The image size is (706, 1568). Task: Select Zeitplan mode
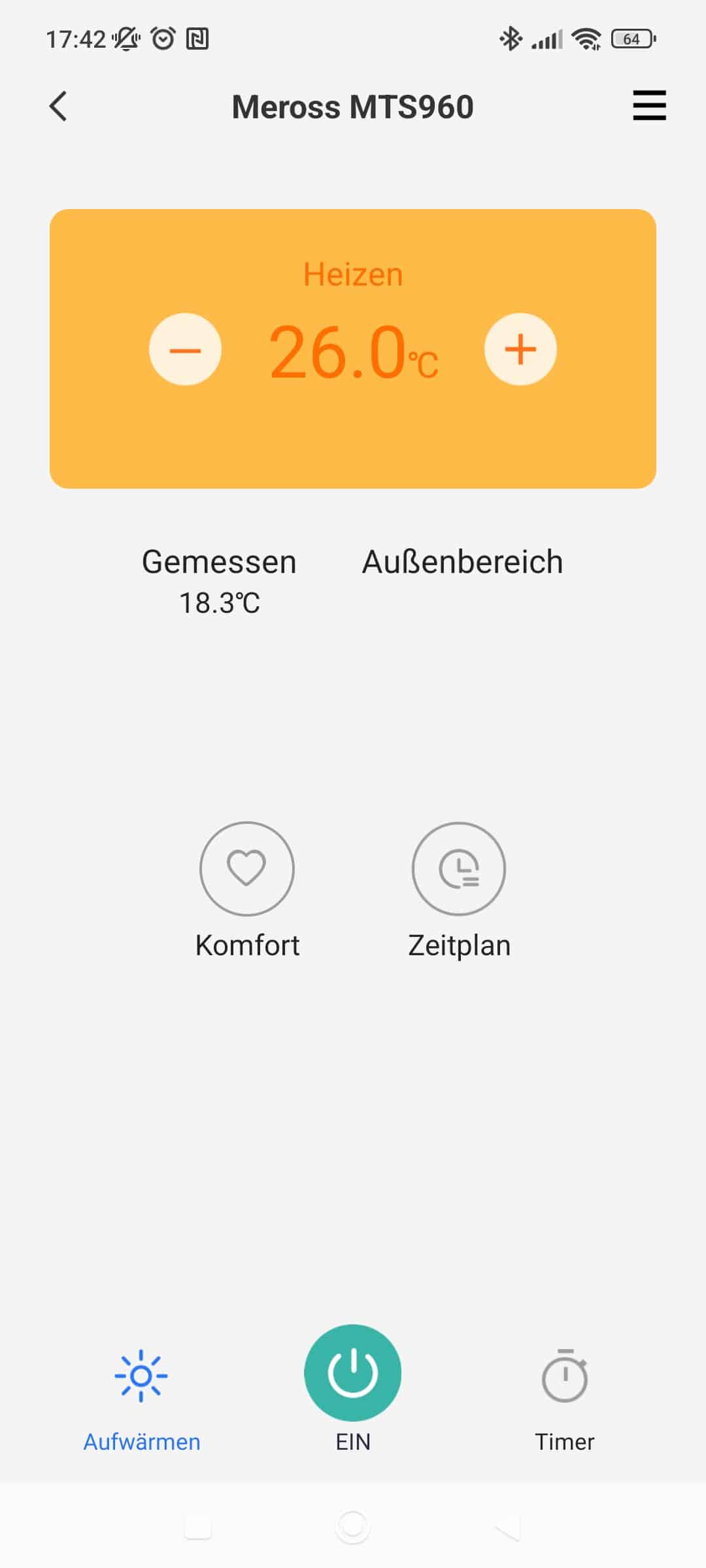459,869
